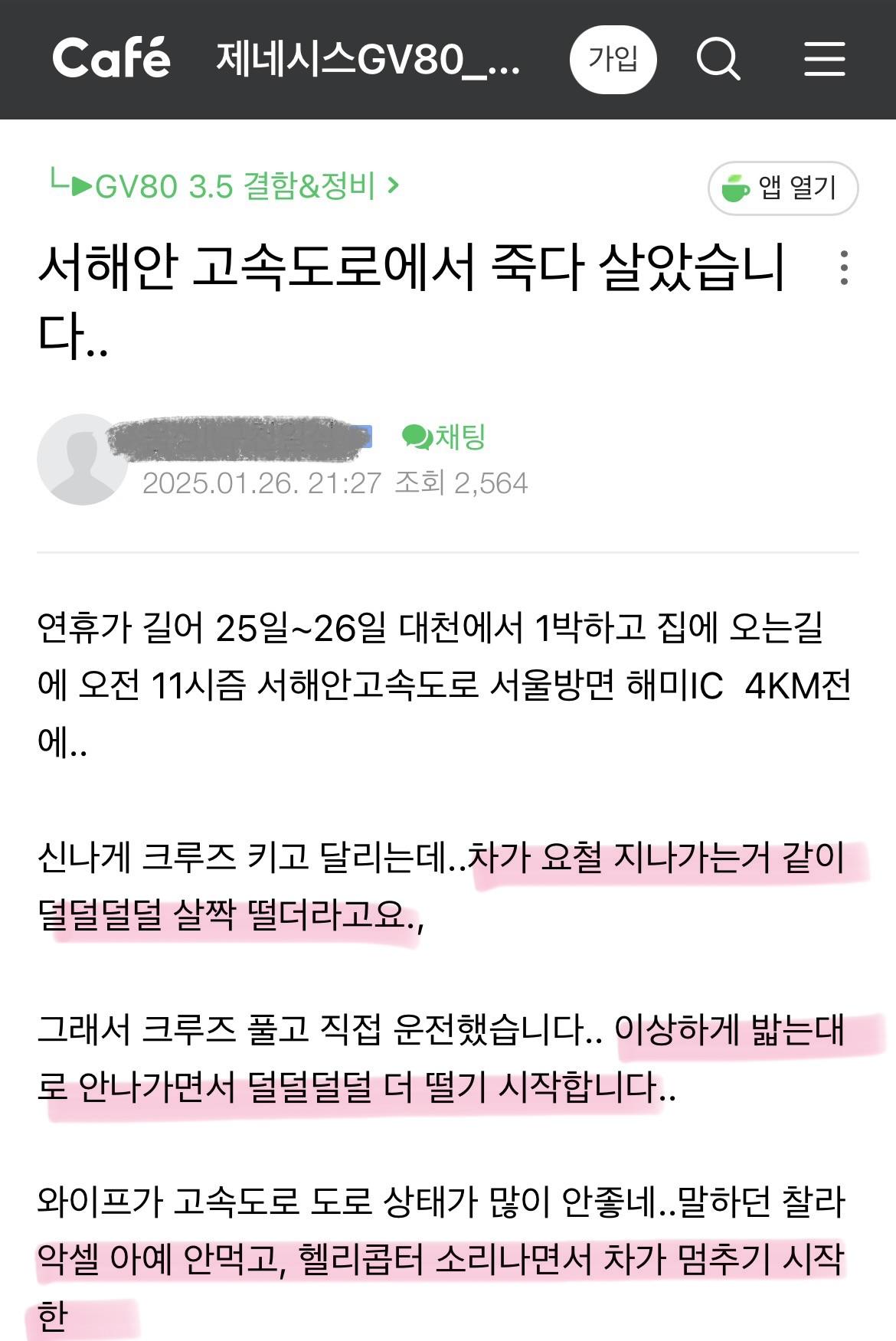Image resolution: width=896 pixels, height=1341 pixels.
Task: Start a chat via 채팅
Action: pyautogui.click(x=444, y=437)
